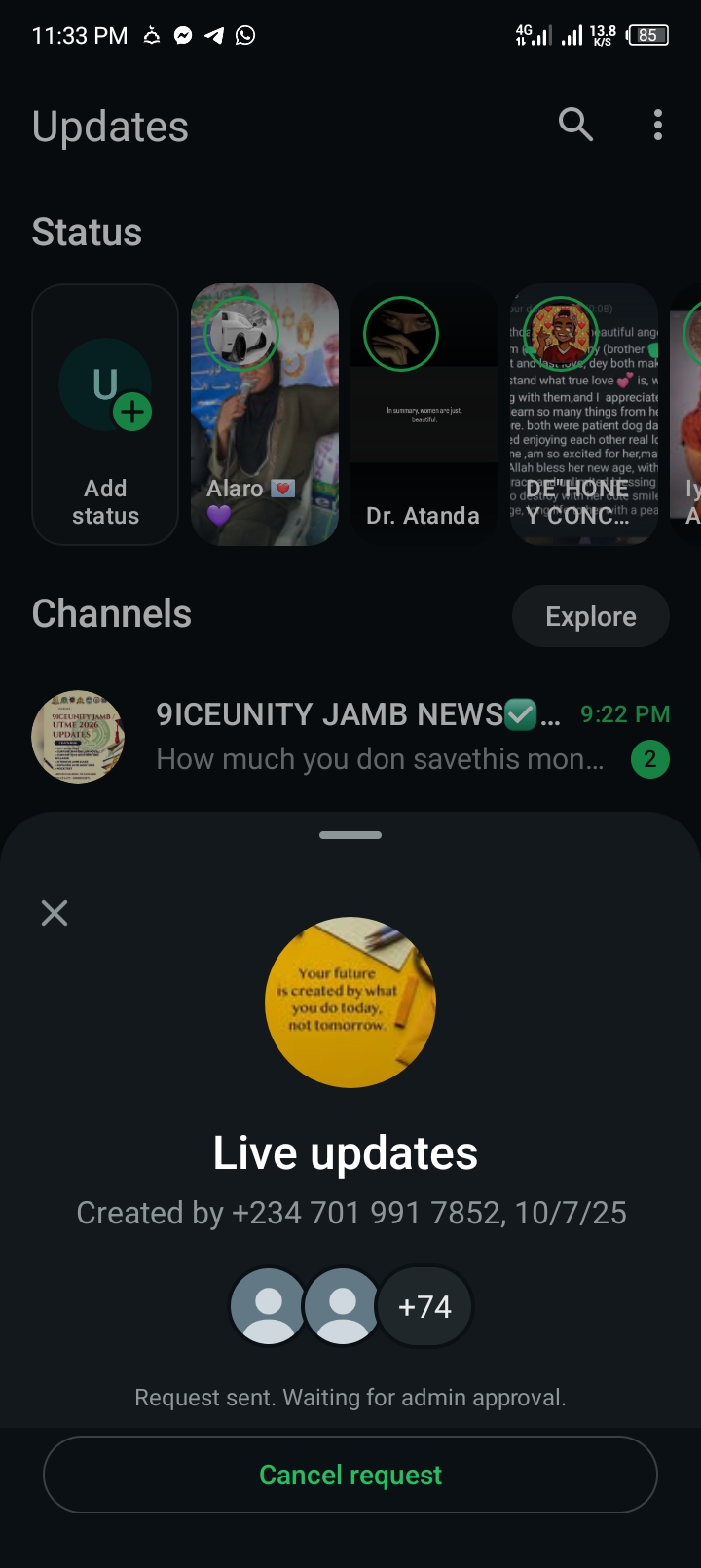Open search in Updates
Screen dimensions: 701x1568
[575, 125]
